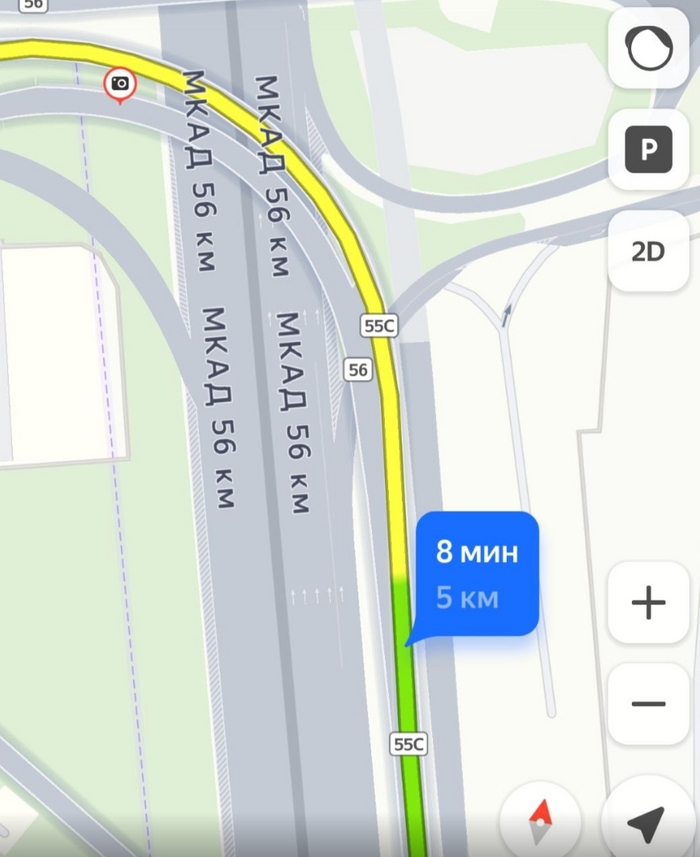The height and width of the screenshot is (857, 700).
Task: Zoom out with the minus button
Action: pyautogui.click(x=648, y=704)
